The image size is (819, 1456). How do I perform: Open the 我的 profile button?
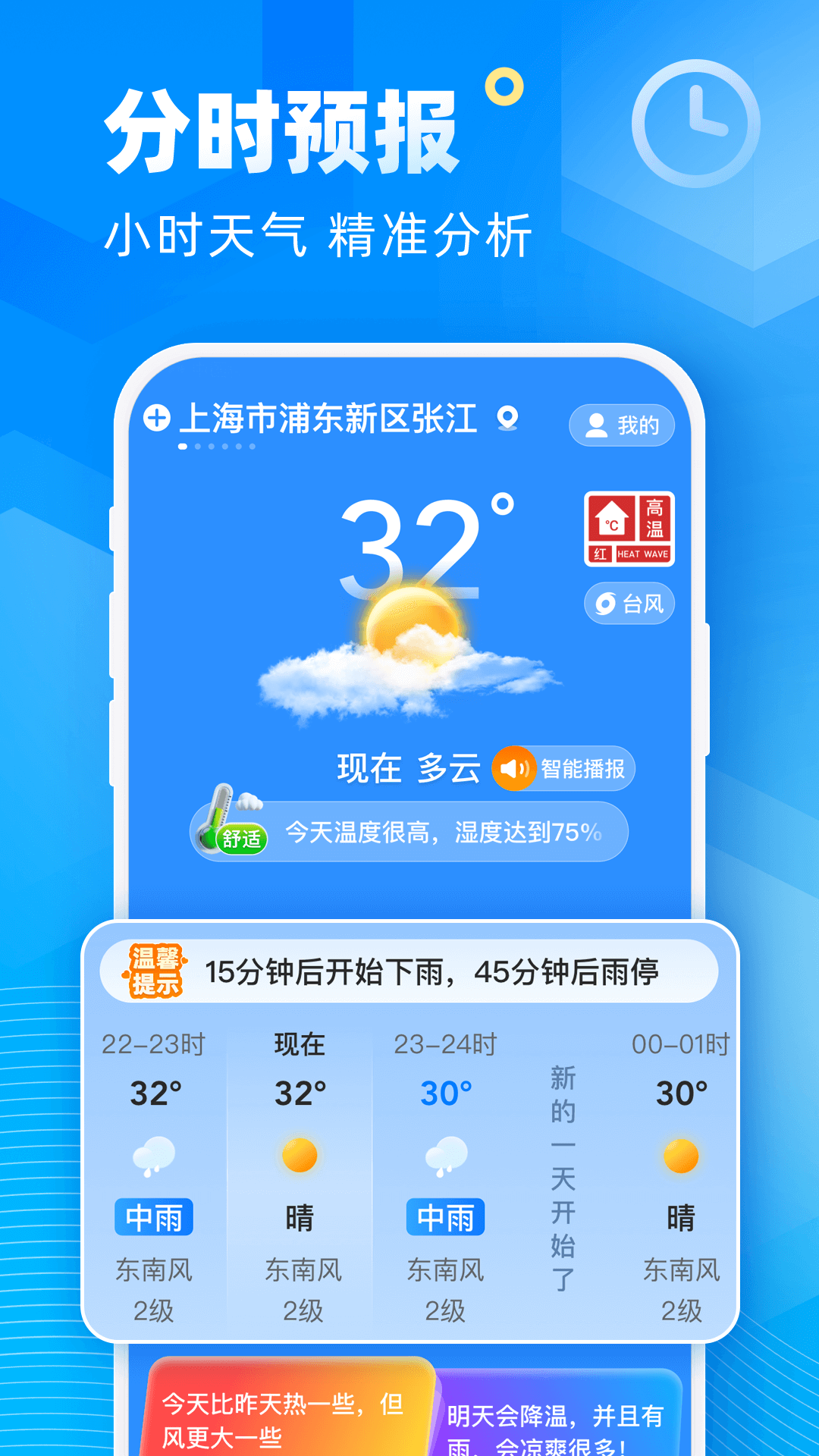(x=621, y=425)
